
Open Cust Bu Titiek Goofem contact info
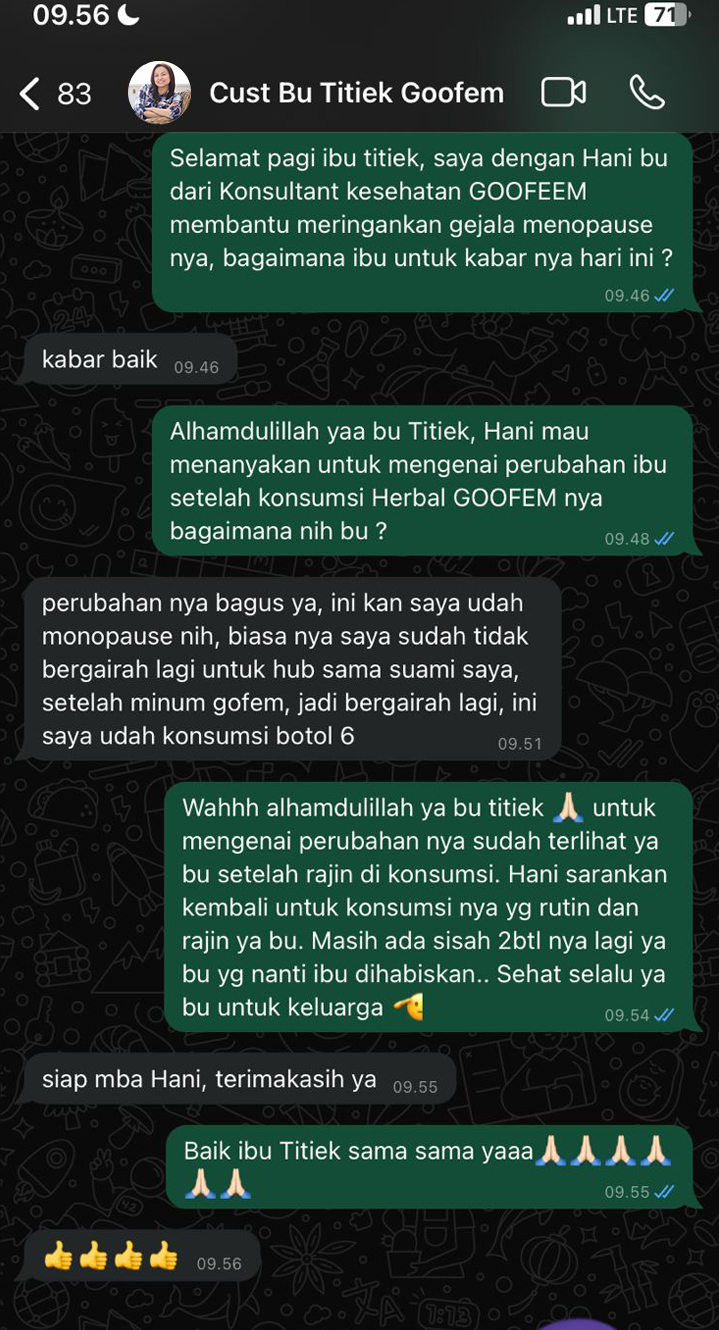(356, 94)
